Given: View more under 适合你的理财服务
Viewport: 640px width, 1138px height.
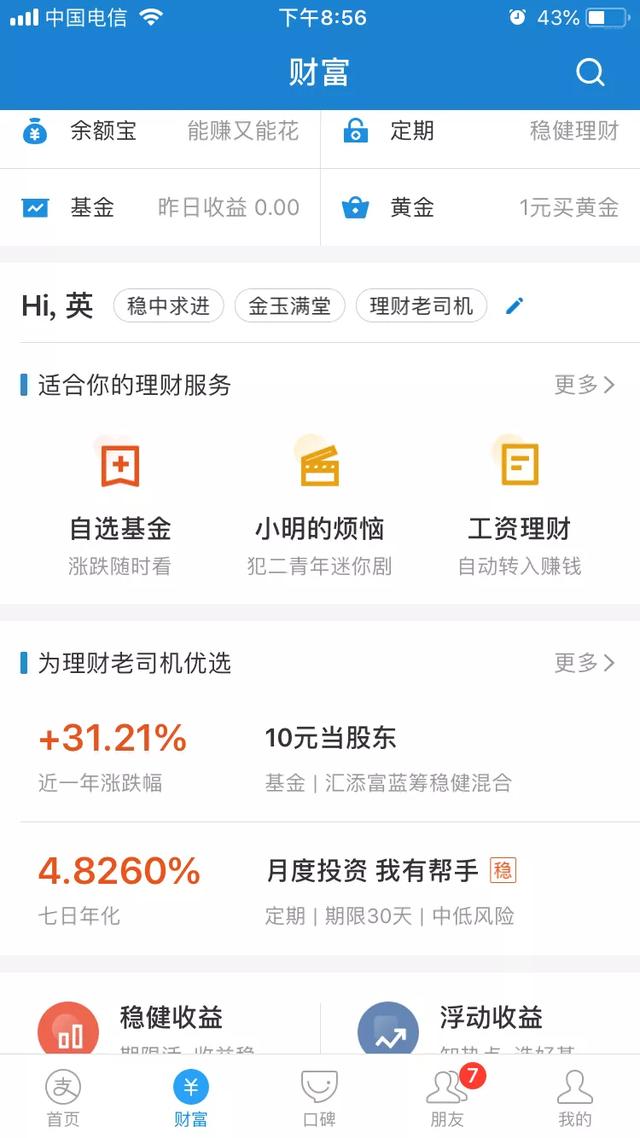Looking at the screenshot, I should tap(585, 385).
